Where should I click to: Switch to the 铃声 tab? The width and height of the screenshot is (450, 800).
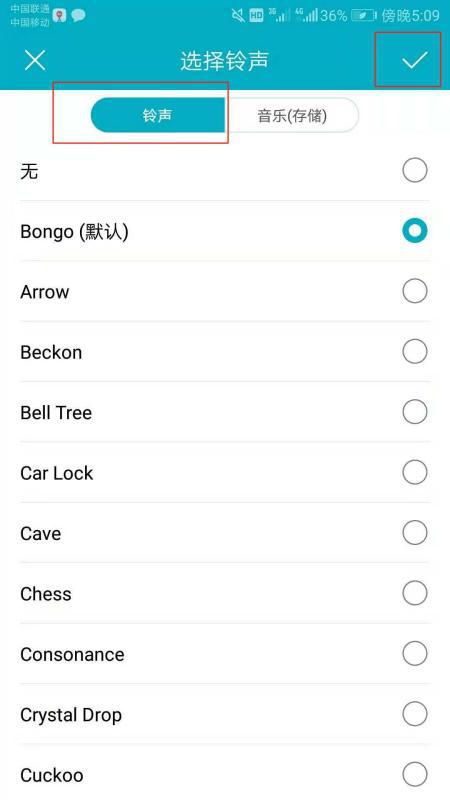click(x=158, y=115)
